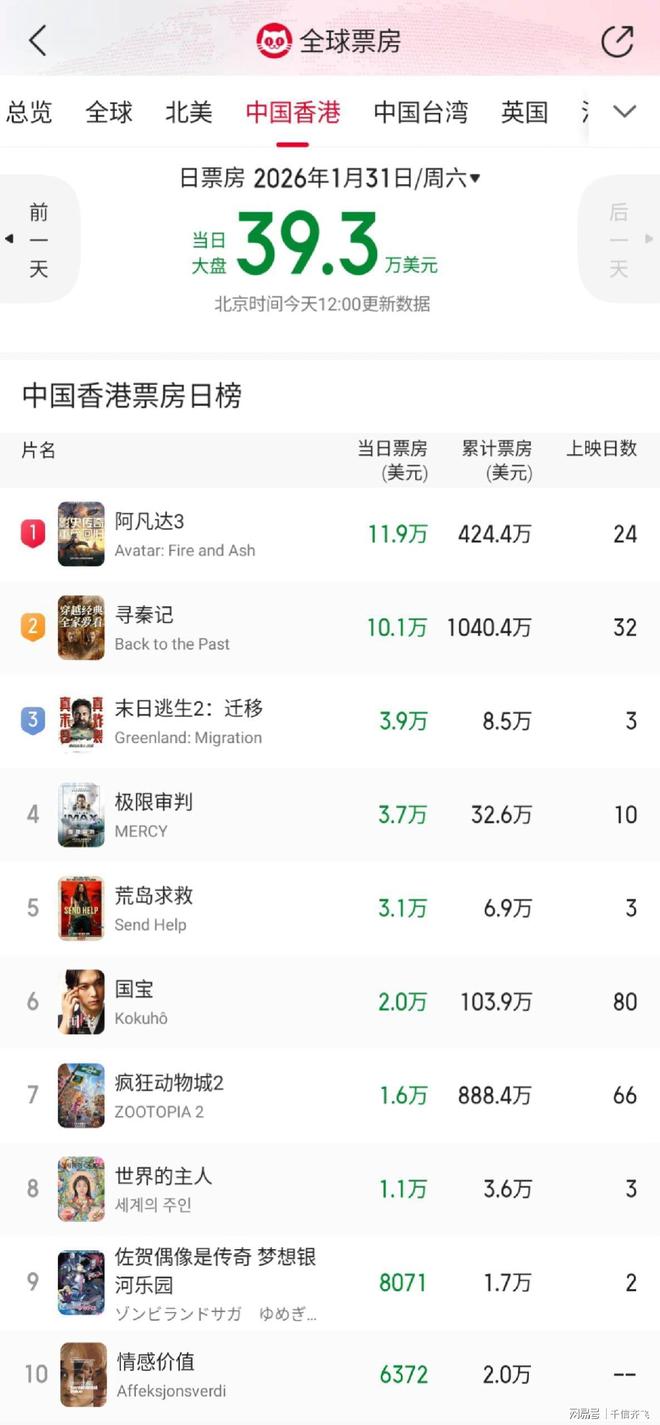The height and width of the screenshot is (1425, 660).
Task: Switch to the 英国 tab
Action: (x=524, y=112)
